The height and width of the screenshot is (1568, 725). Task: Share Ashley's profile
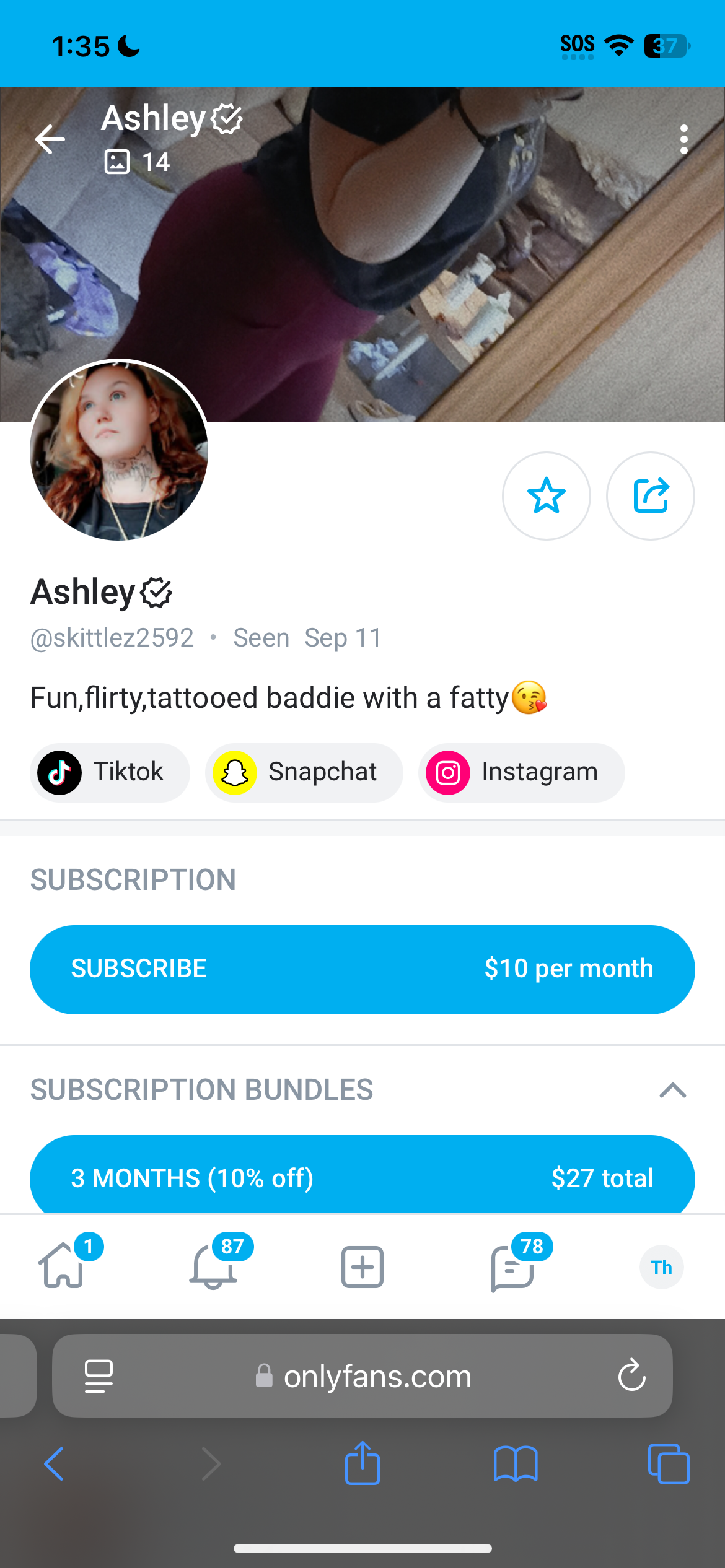coord(650,495)
